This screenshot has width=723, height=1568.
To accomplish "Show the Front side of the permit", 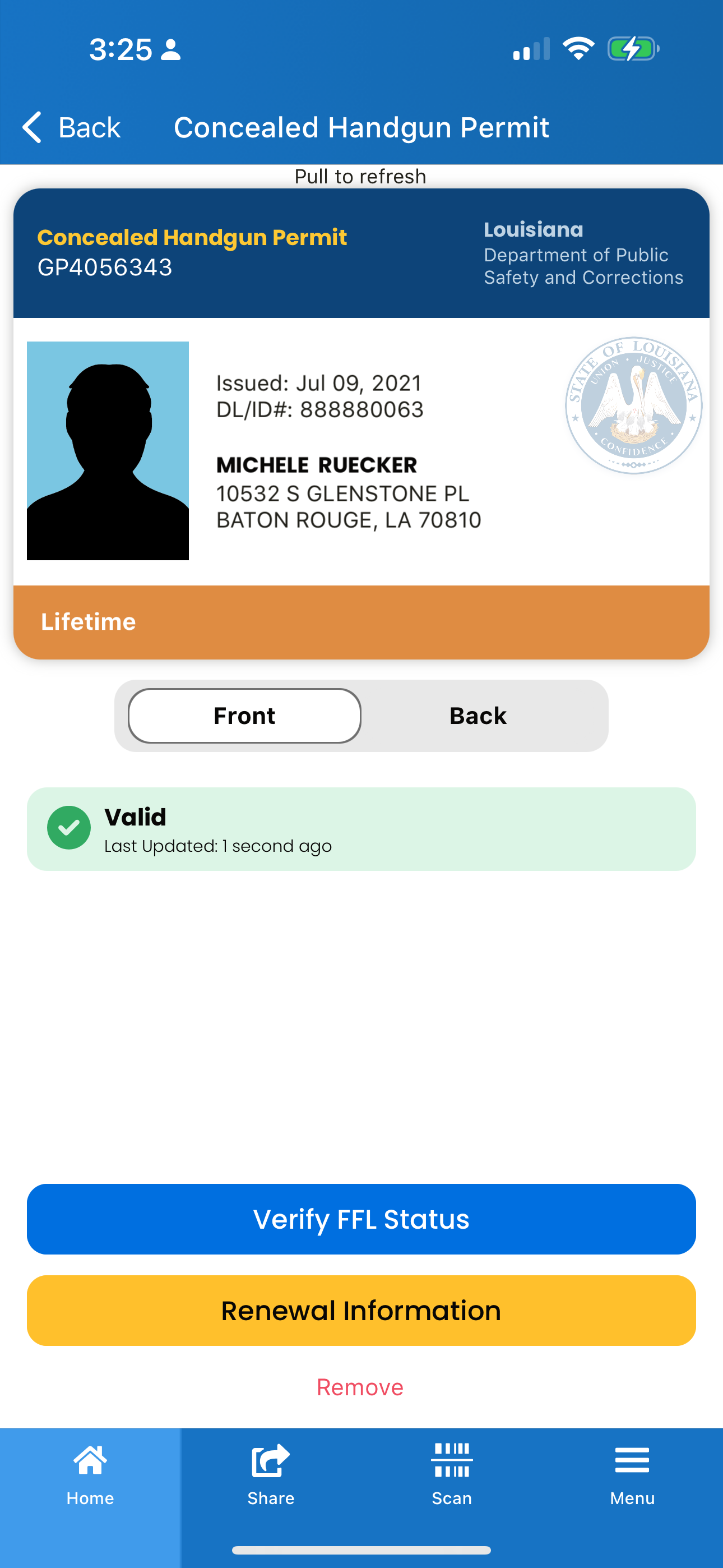I will pos(244,716).
